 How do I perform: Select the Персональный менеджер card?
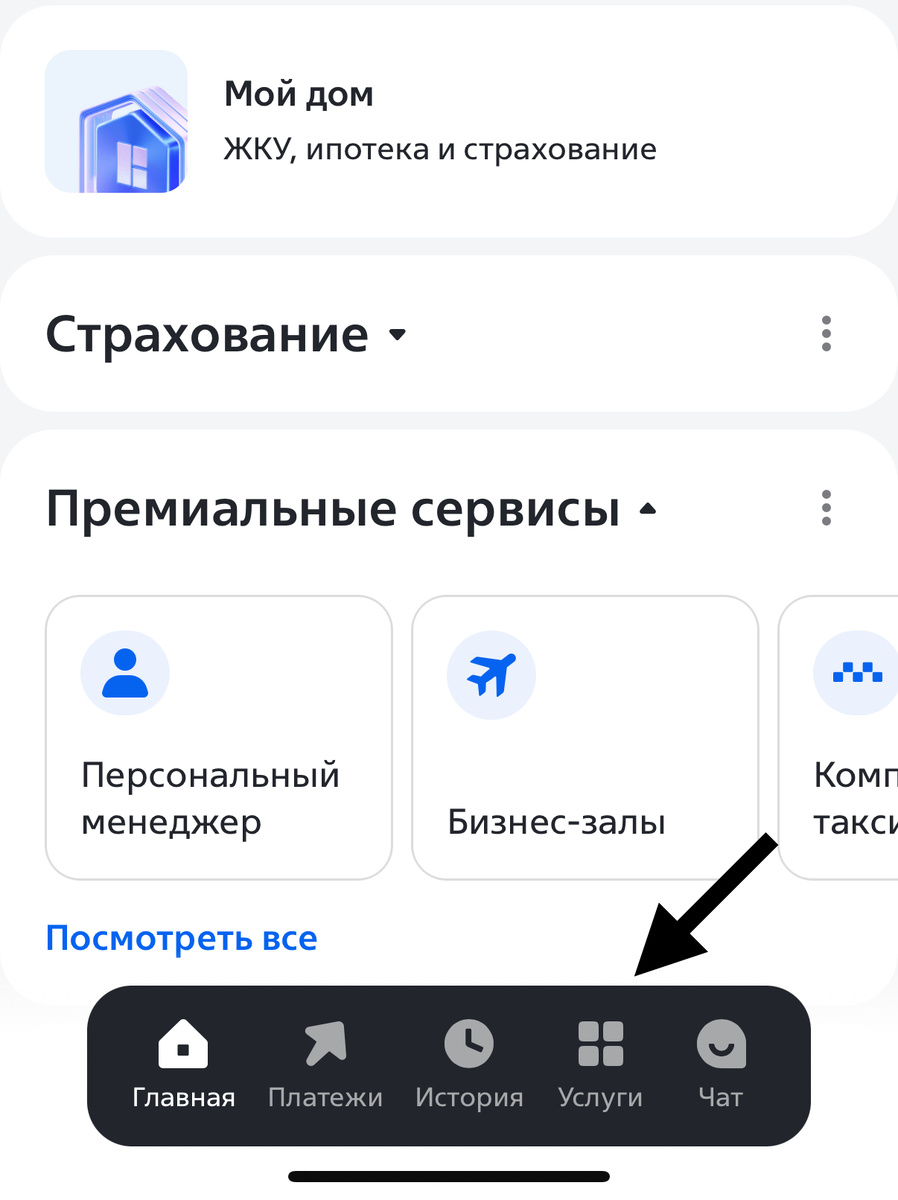point(218,737)
